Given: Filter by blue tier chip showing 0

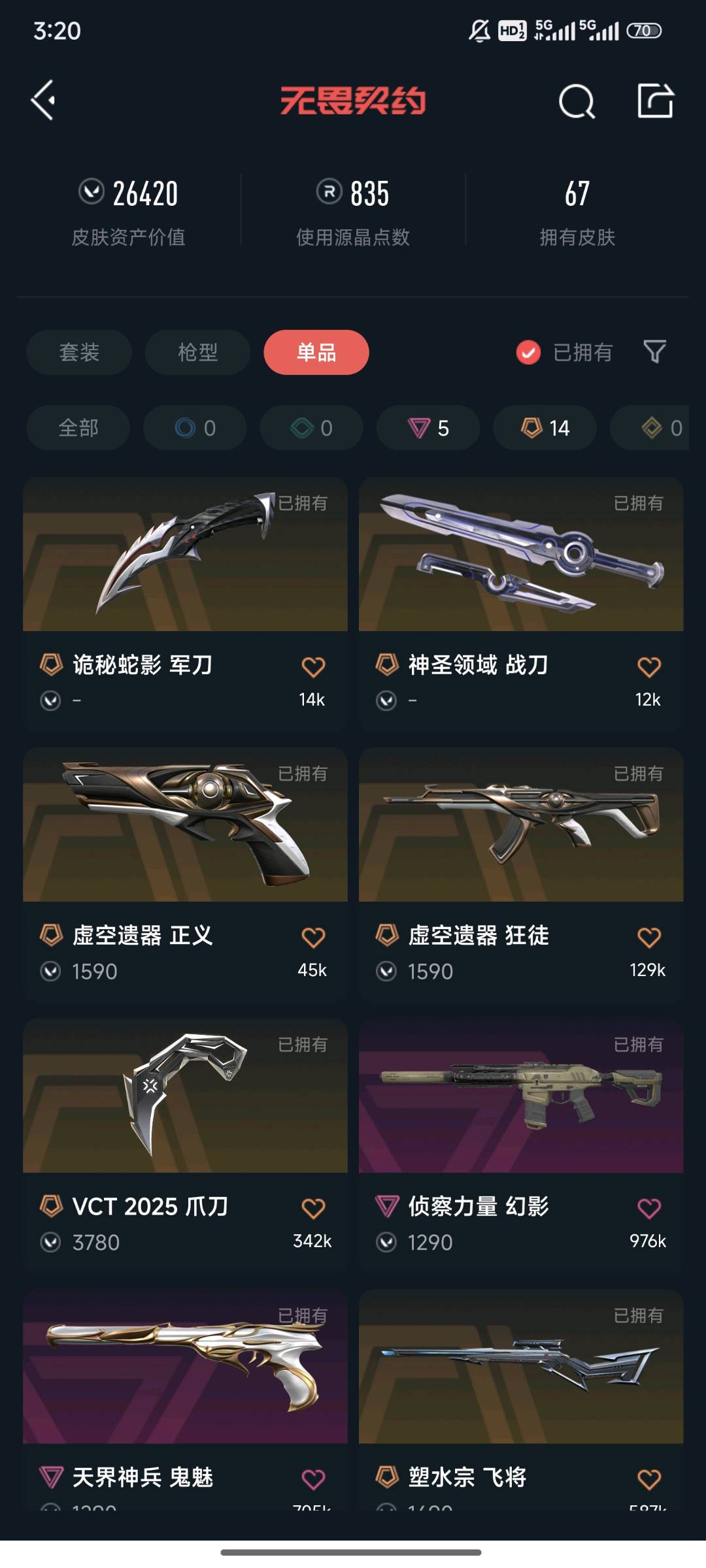Looking at the screenshot, I should [x=195, y=428].
